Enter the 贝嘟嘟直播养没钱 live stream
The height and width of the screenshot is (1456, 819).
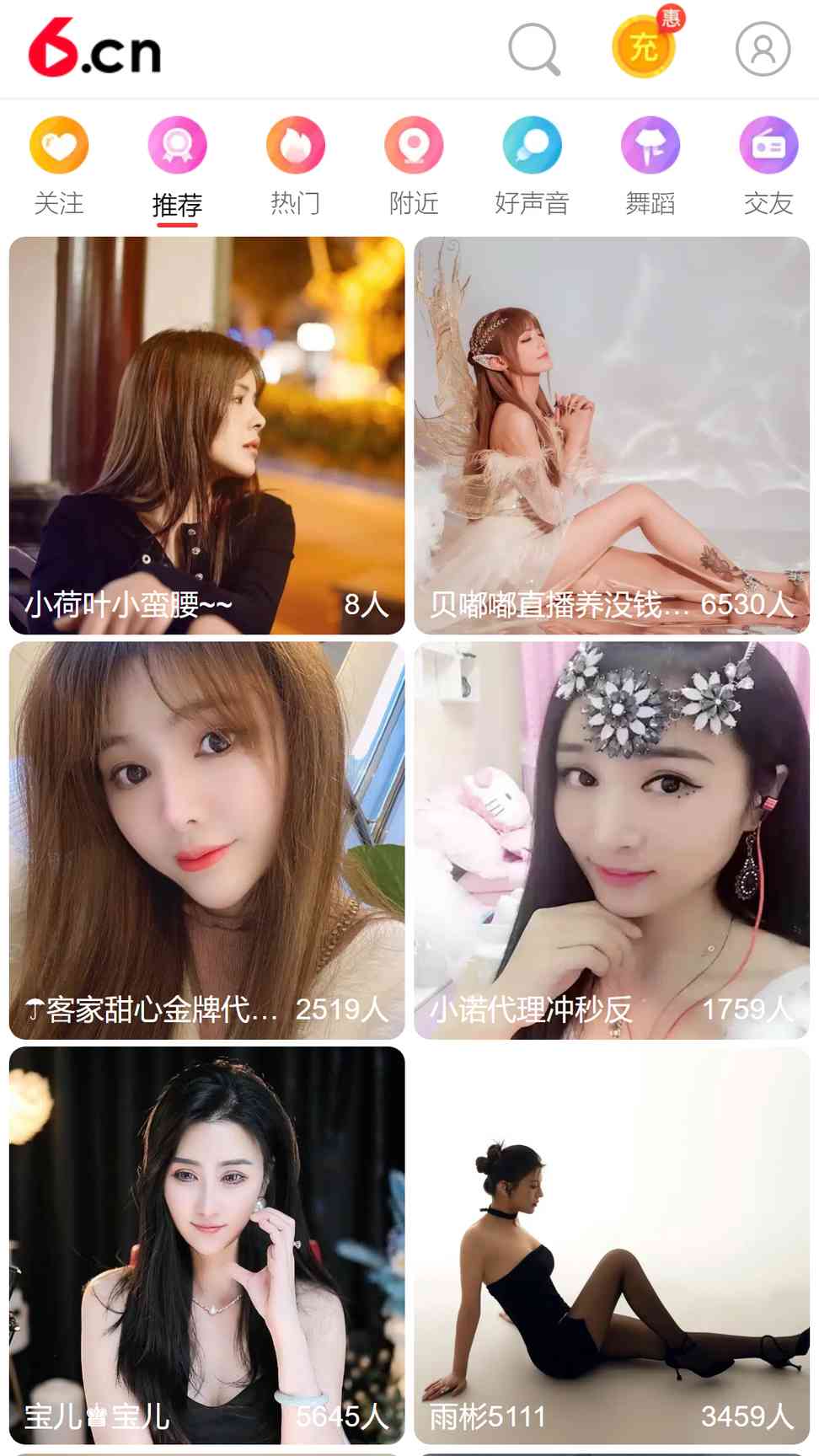(x=612, y=435)
